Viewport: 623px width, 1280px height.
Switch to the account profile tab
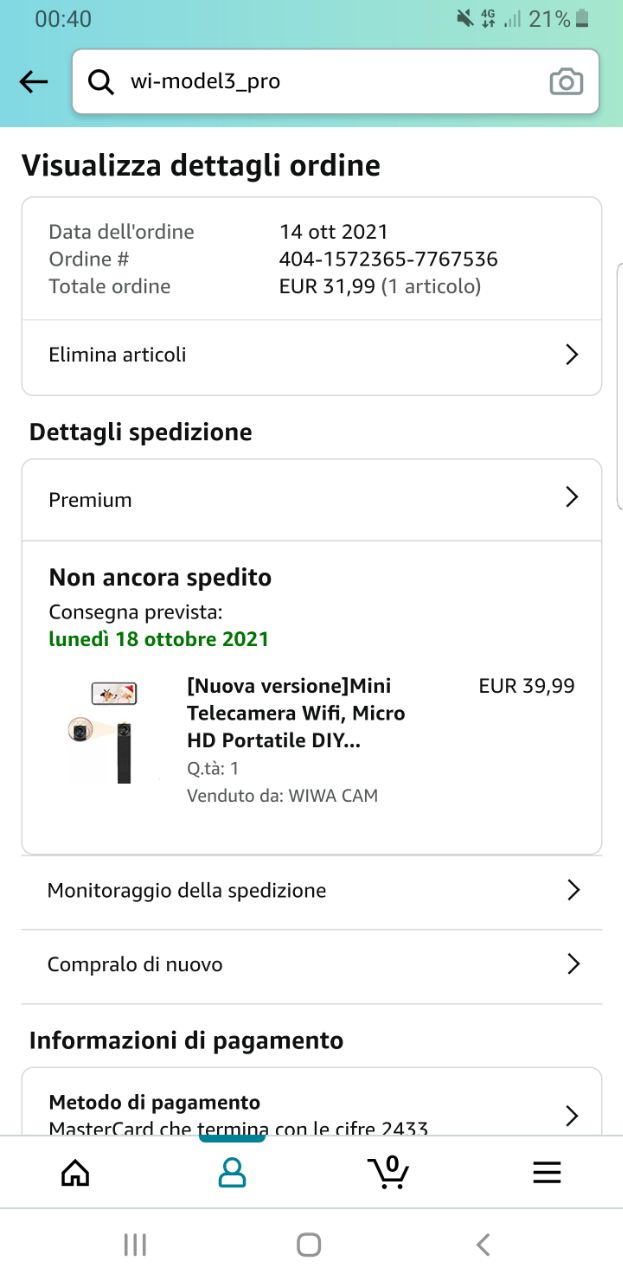232,1172
